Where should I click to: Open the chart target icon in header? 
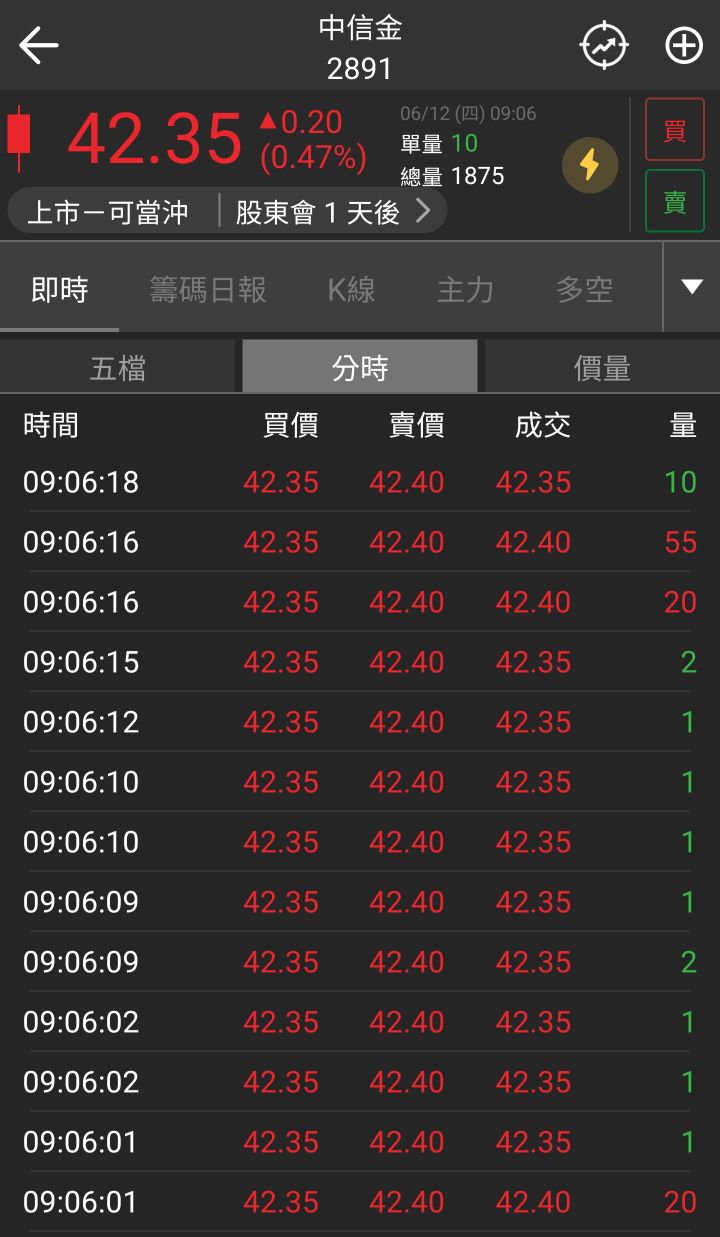tap(604, 46)
